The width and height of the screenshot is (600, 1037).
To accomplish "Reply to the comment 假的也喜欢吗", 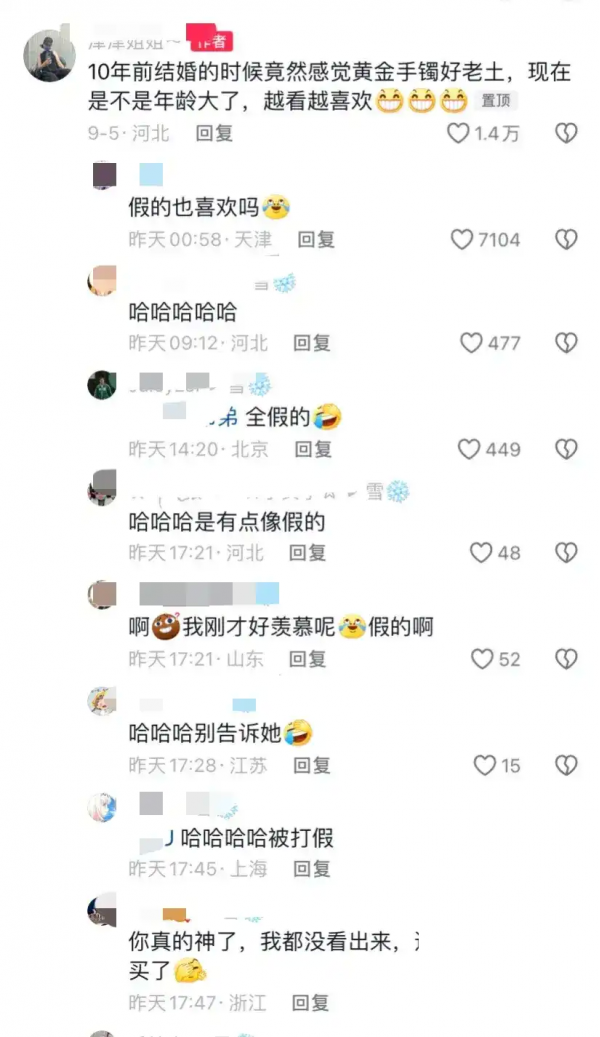I will 316,239.
